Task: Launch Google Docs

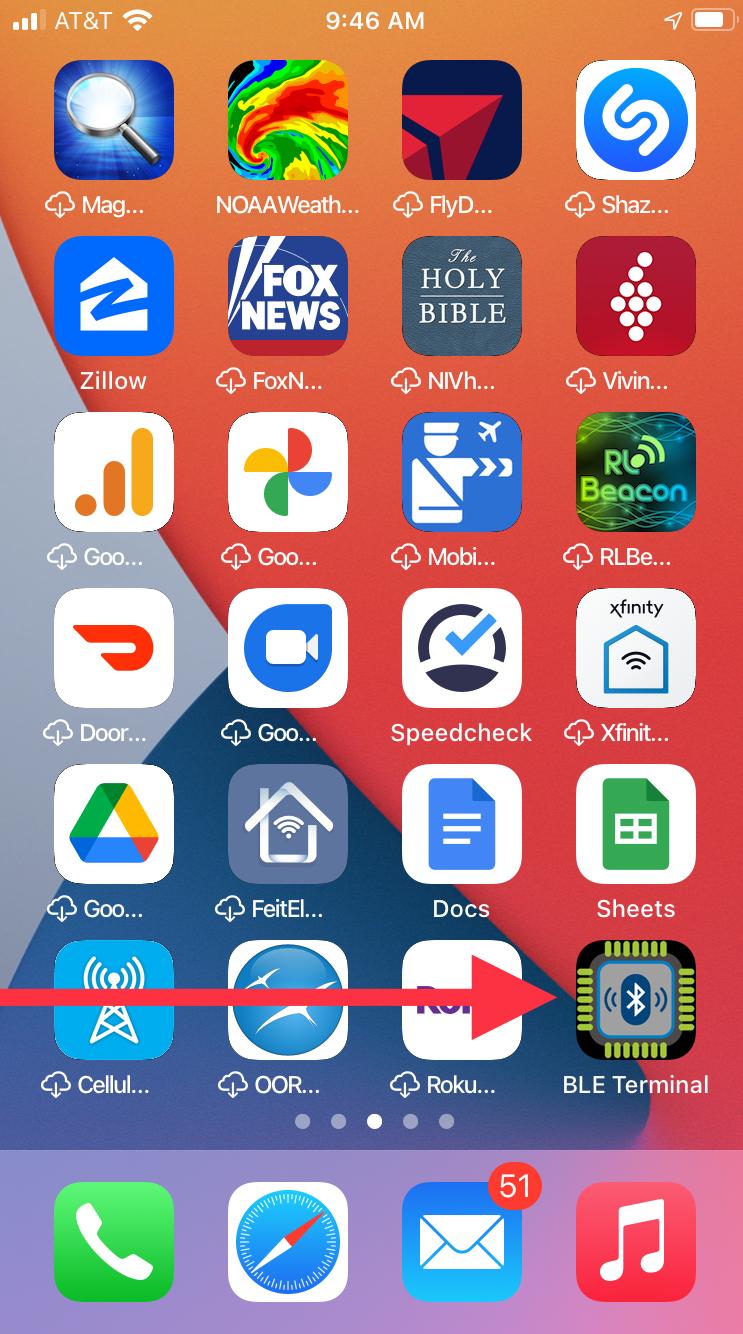Action: tap(461, 824)
